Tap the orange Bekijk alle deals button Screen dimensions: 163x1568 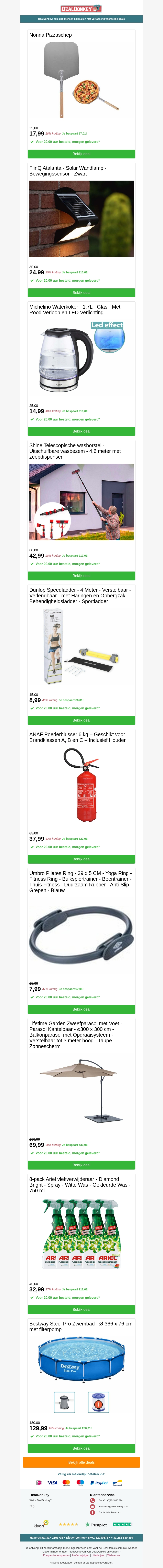81,1462
